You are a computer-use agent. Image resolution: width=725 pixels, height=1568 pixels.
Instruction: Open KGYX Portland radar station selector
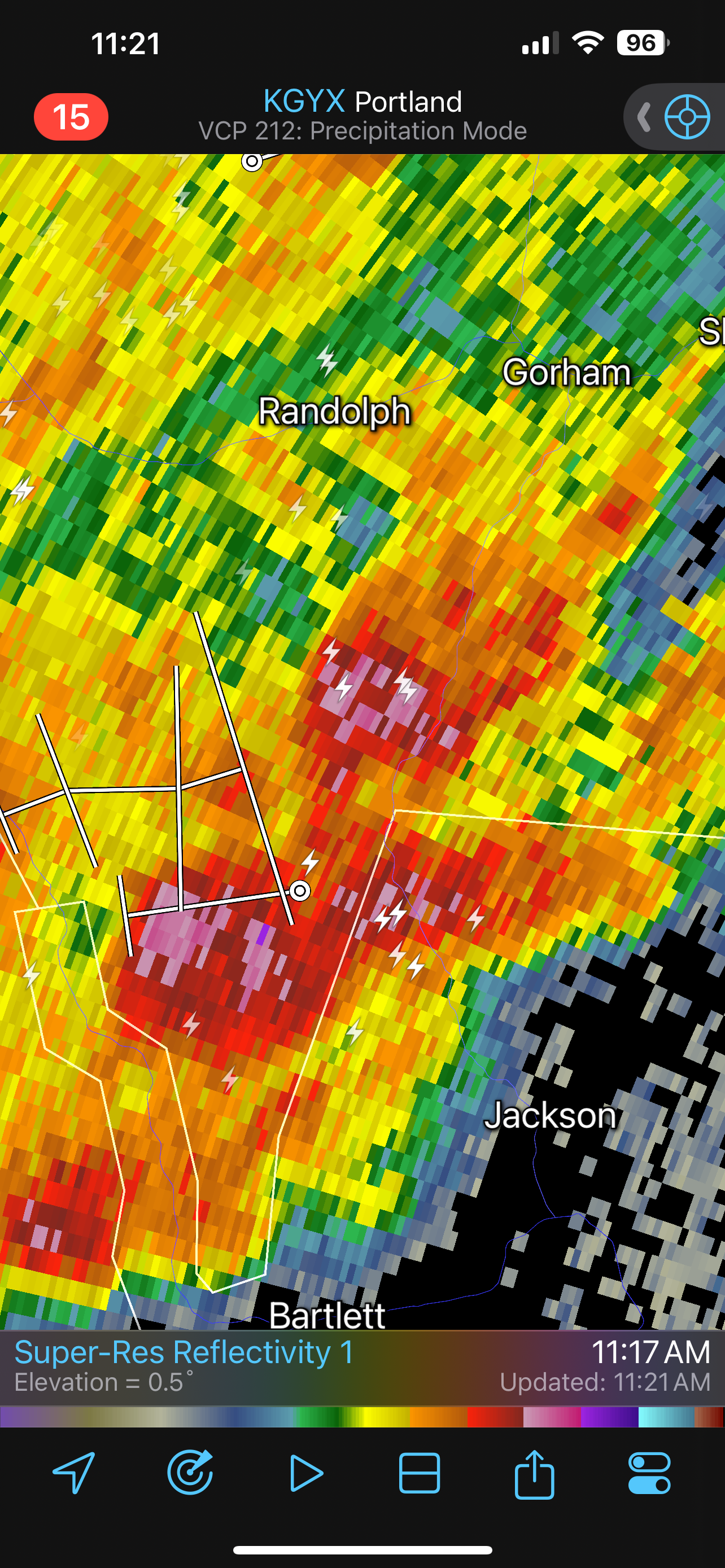point(363,102)
